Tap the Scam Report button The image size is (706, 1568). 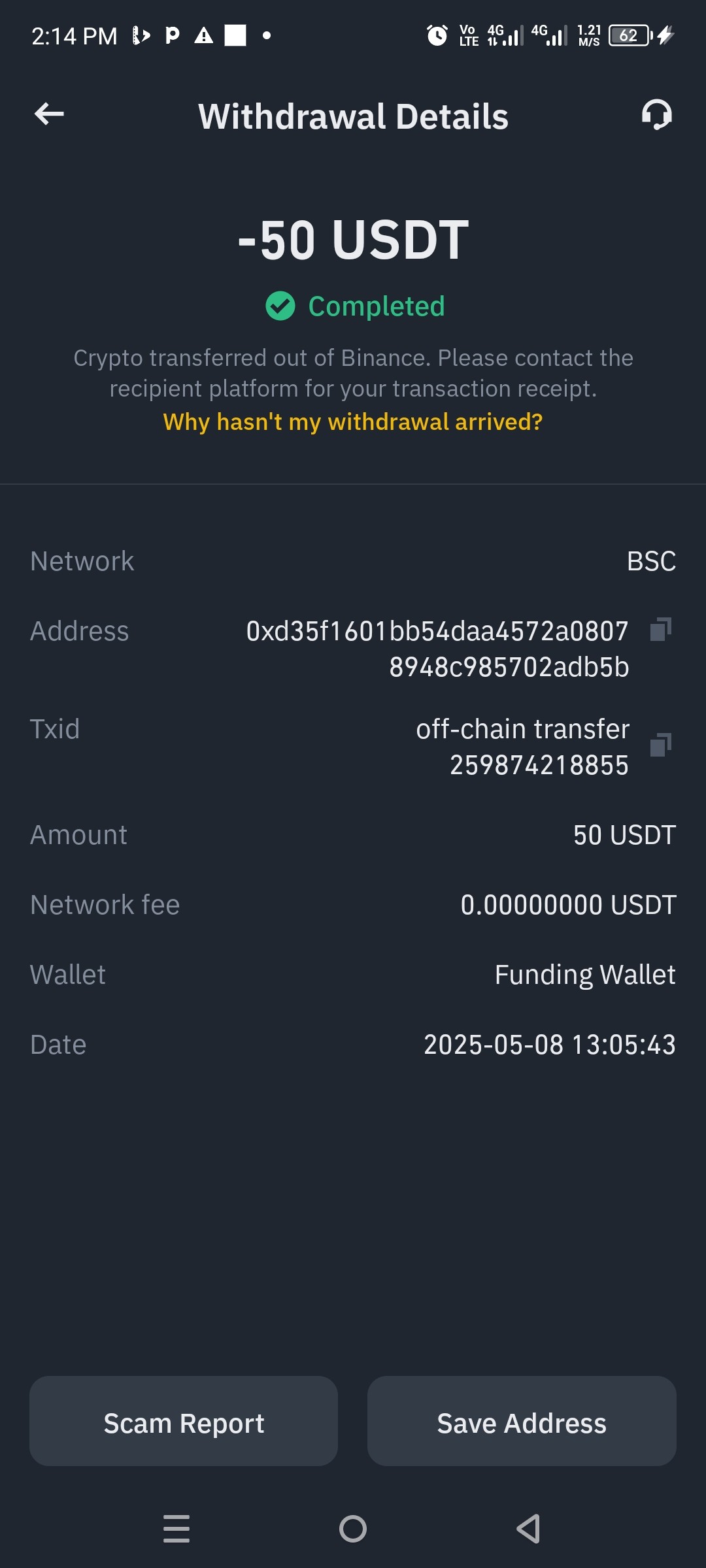click(x=184, y=1421)
